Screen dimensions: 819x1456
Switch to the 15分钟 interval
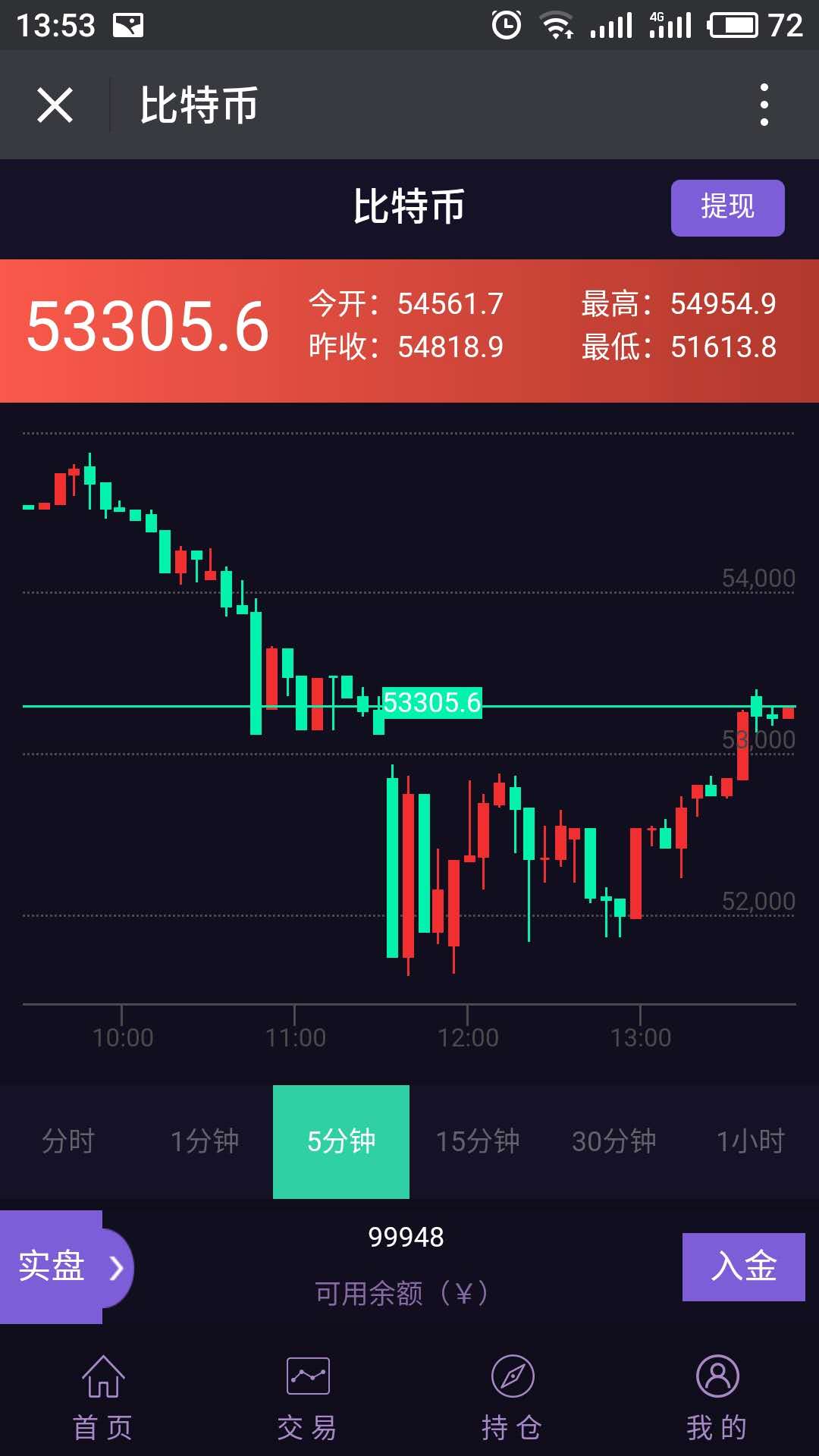point(478,1141)
